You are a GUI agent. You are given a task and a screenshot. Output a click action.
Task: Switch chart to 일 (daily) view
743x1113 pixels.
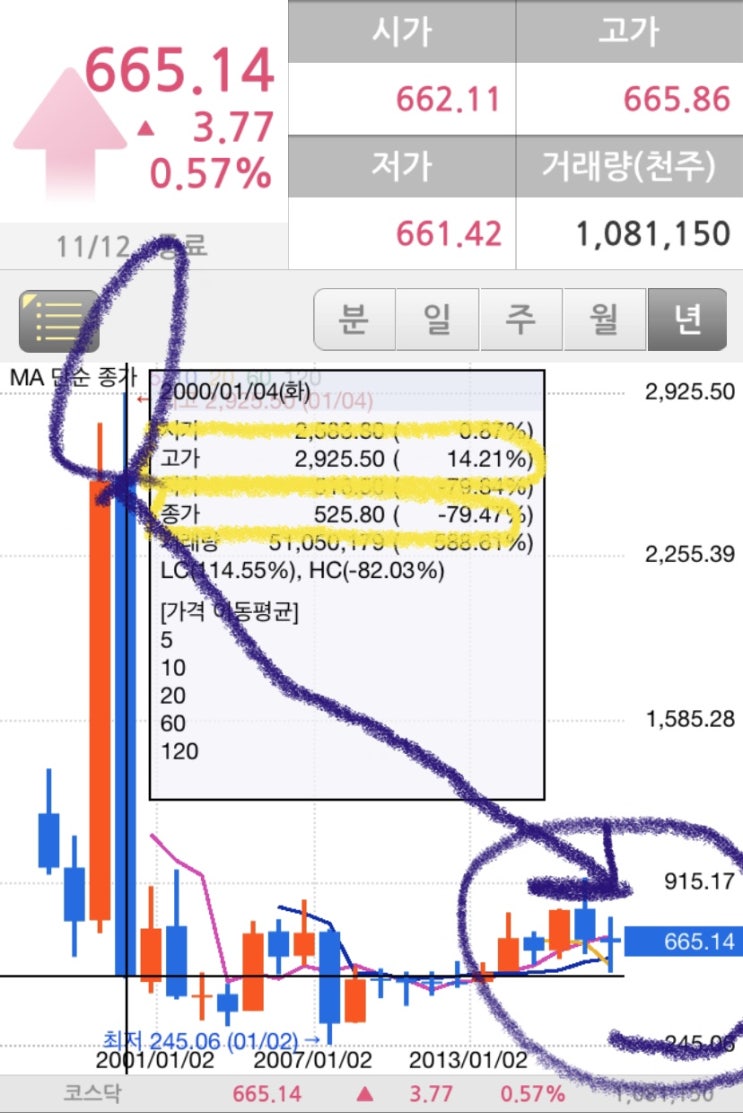(437, 320)
